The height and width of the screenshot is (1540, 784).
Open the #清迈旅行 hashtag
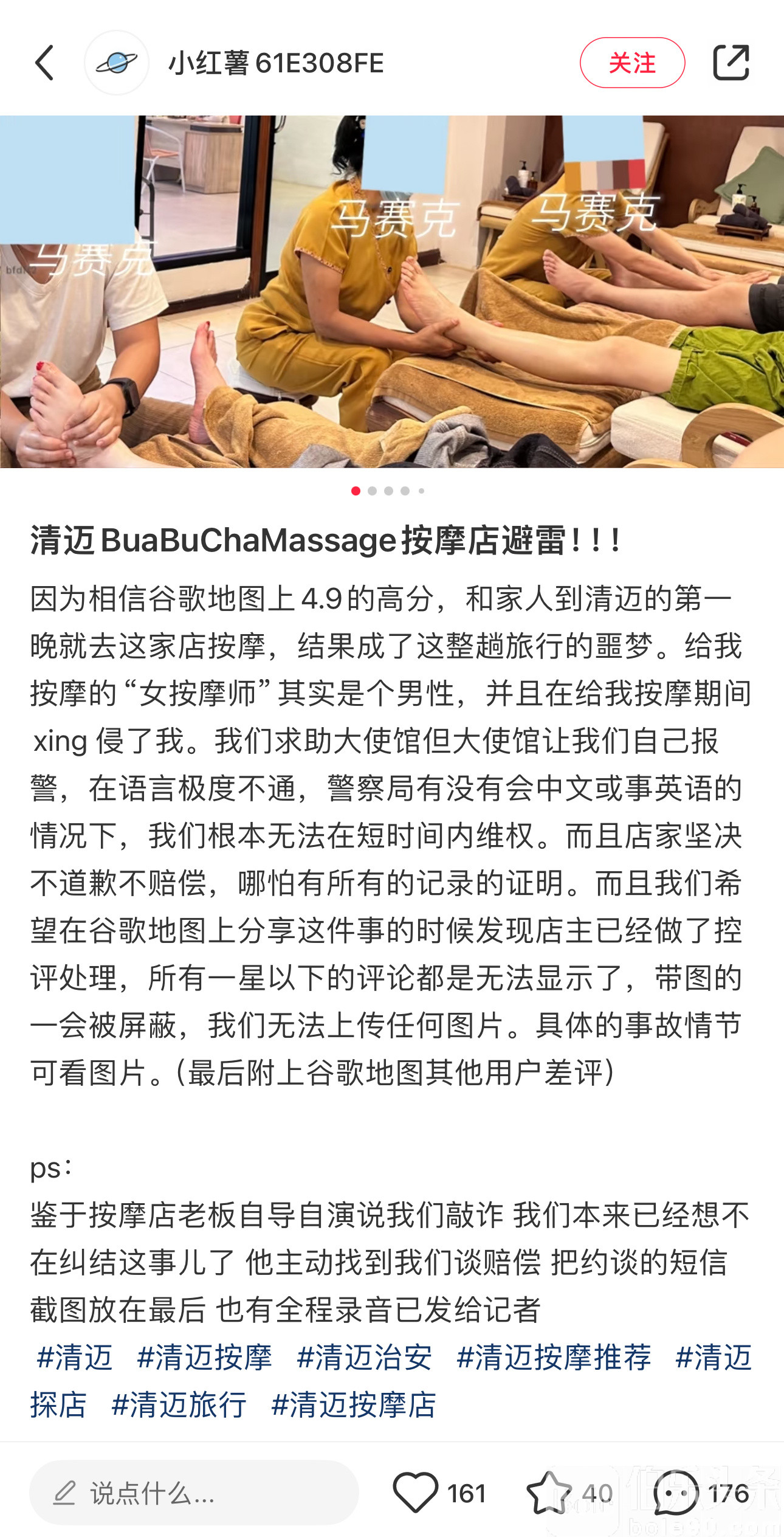coord(179,1405)
